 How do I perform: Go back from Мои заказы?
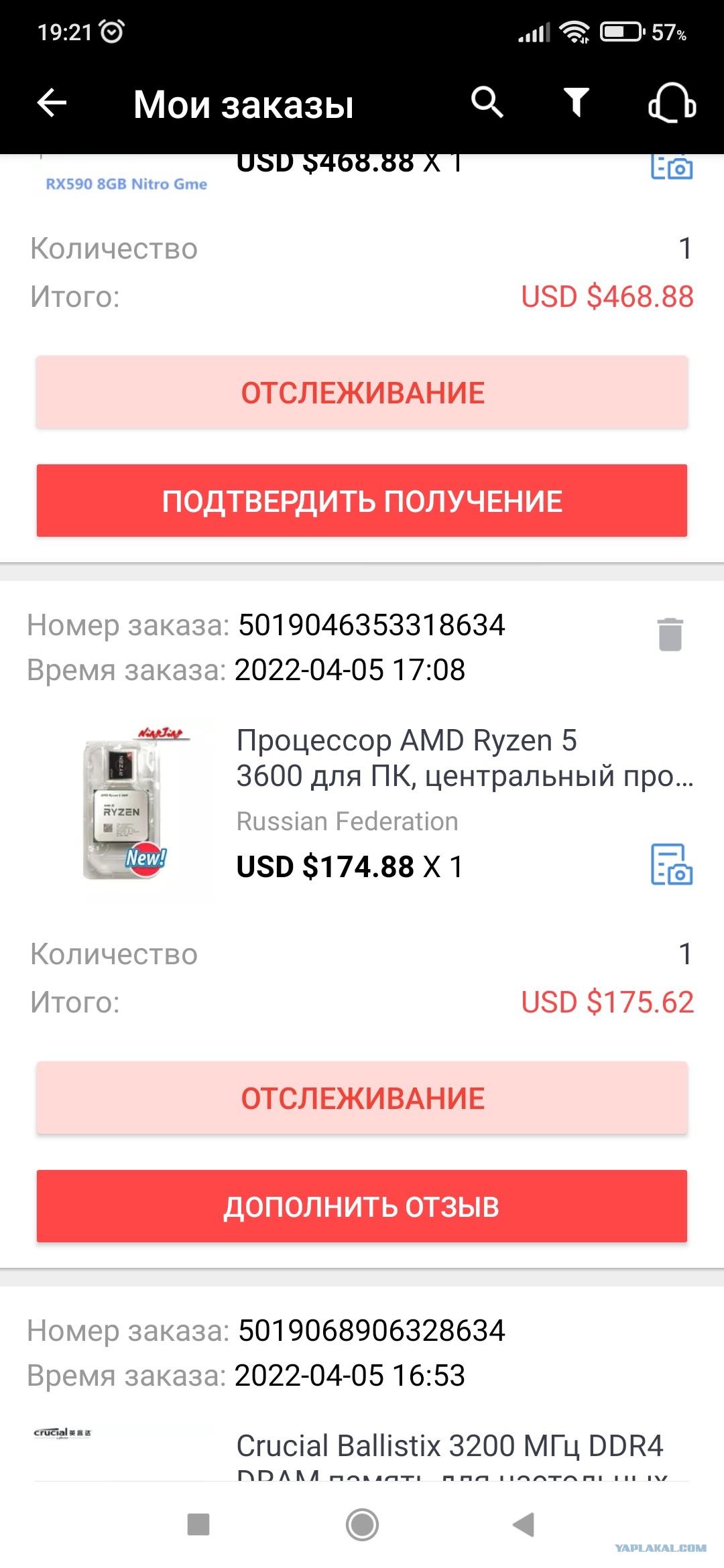coord(52,103)
